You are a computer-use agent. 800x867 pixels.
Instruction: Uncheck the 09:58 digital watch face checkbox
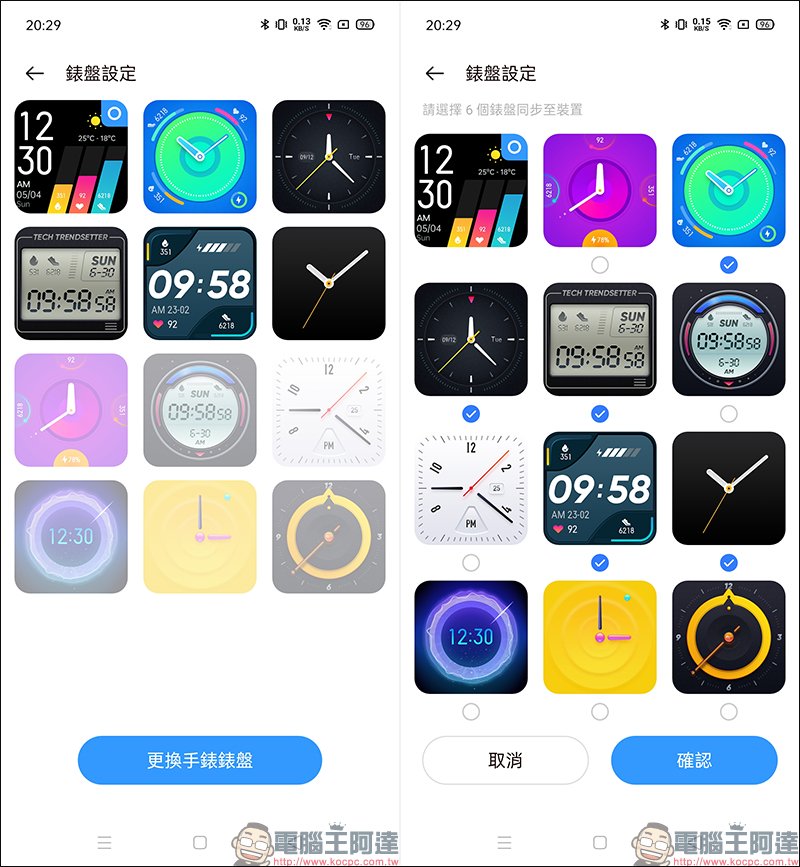coord(599,563)
